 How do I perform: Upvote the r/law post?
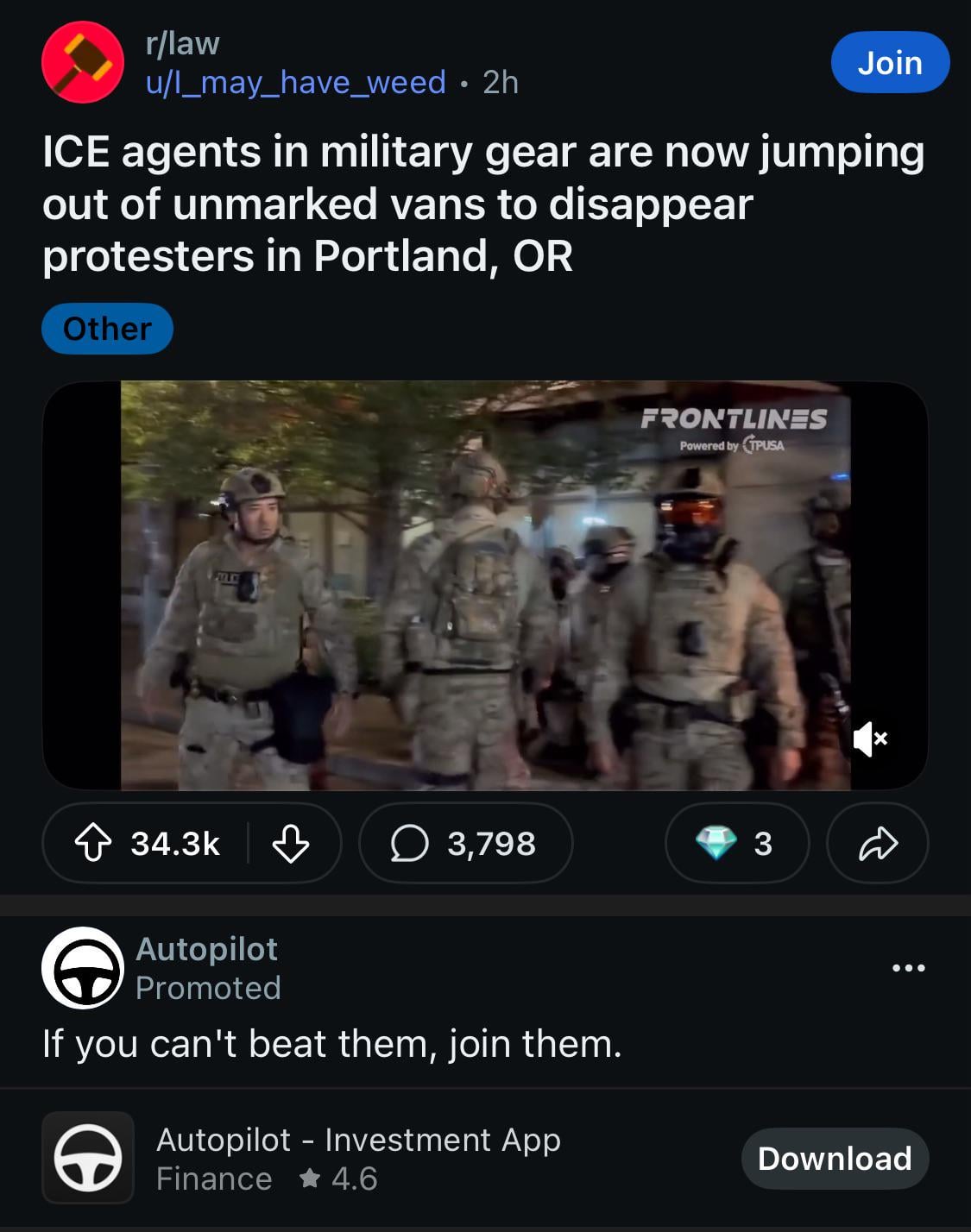tap(93, 843)
